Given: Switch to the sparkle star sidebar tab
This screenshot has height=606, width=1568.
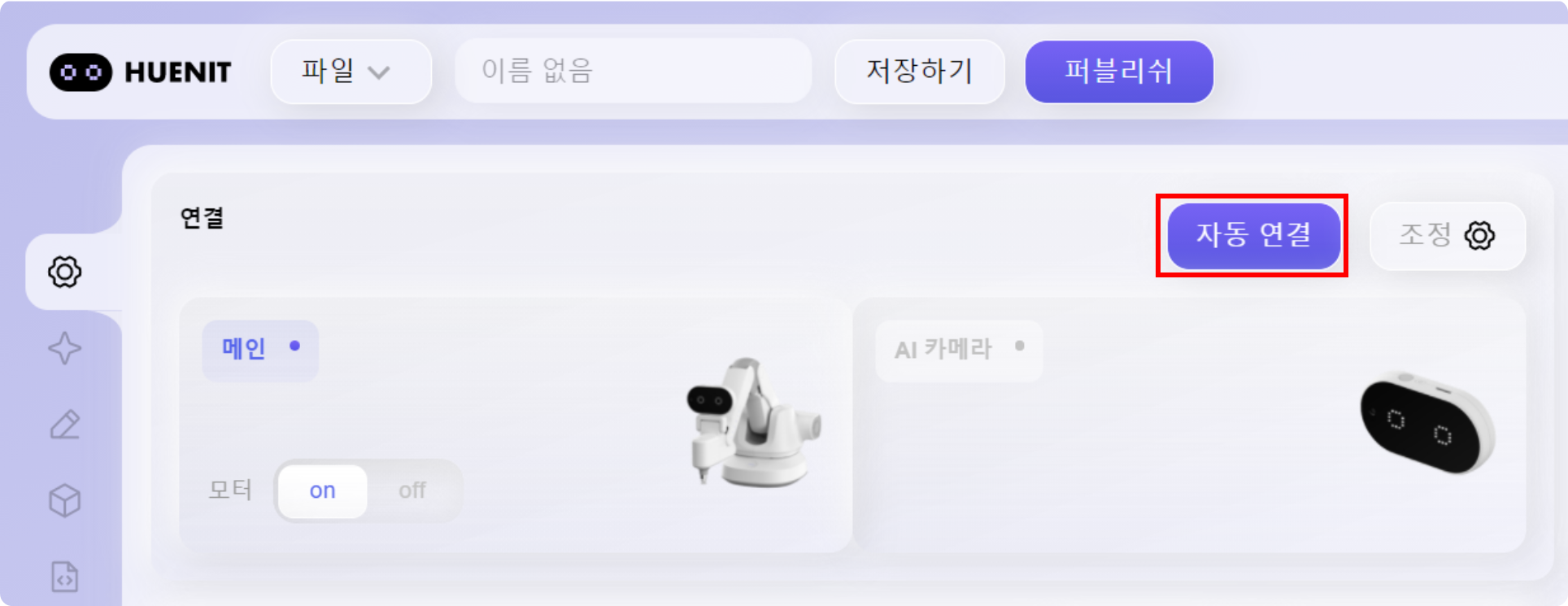Looking at the screenshot, I should point(65,348).
